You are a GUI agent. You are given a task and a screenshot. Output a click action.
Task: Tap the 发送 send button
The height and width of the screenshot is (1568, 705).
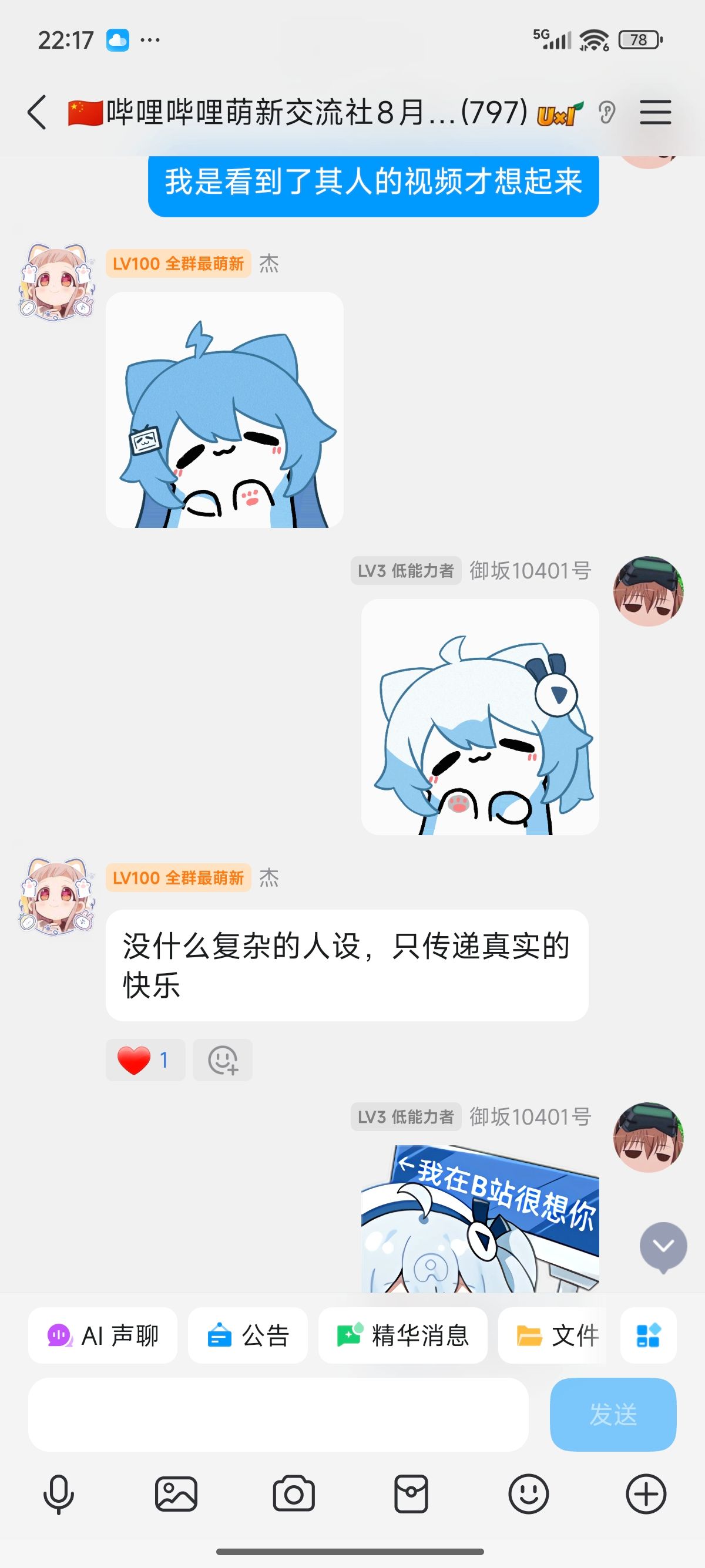point(612,1414)
